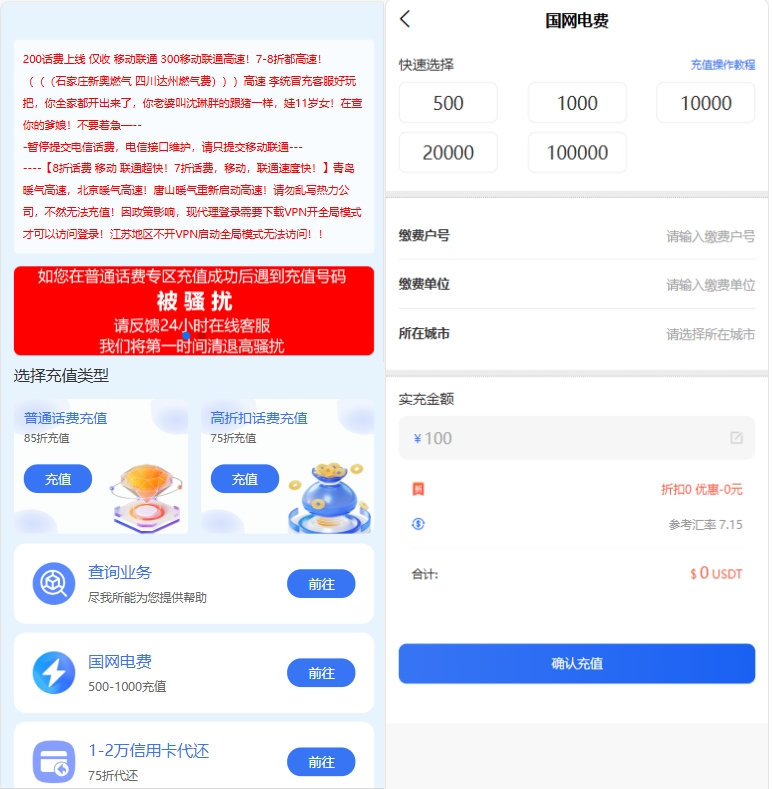Tap 充值 under 普通话费充值

point(58,479)
